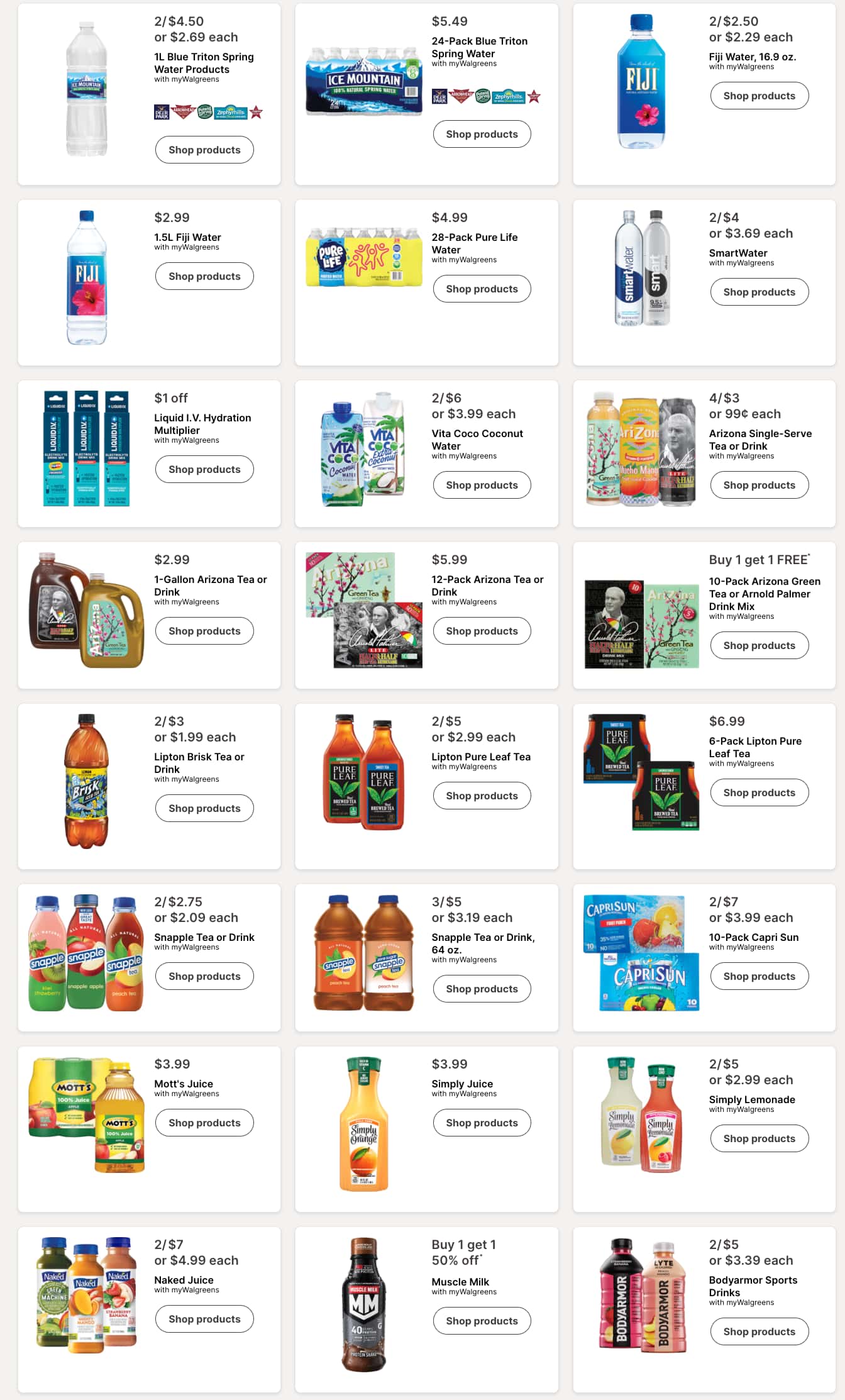This screenshot has height=1400, width=845.
Task: Shop Mott's Juice products
Action: coord(204,1123)
